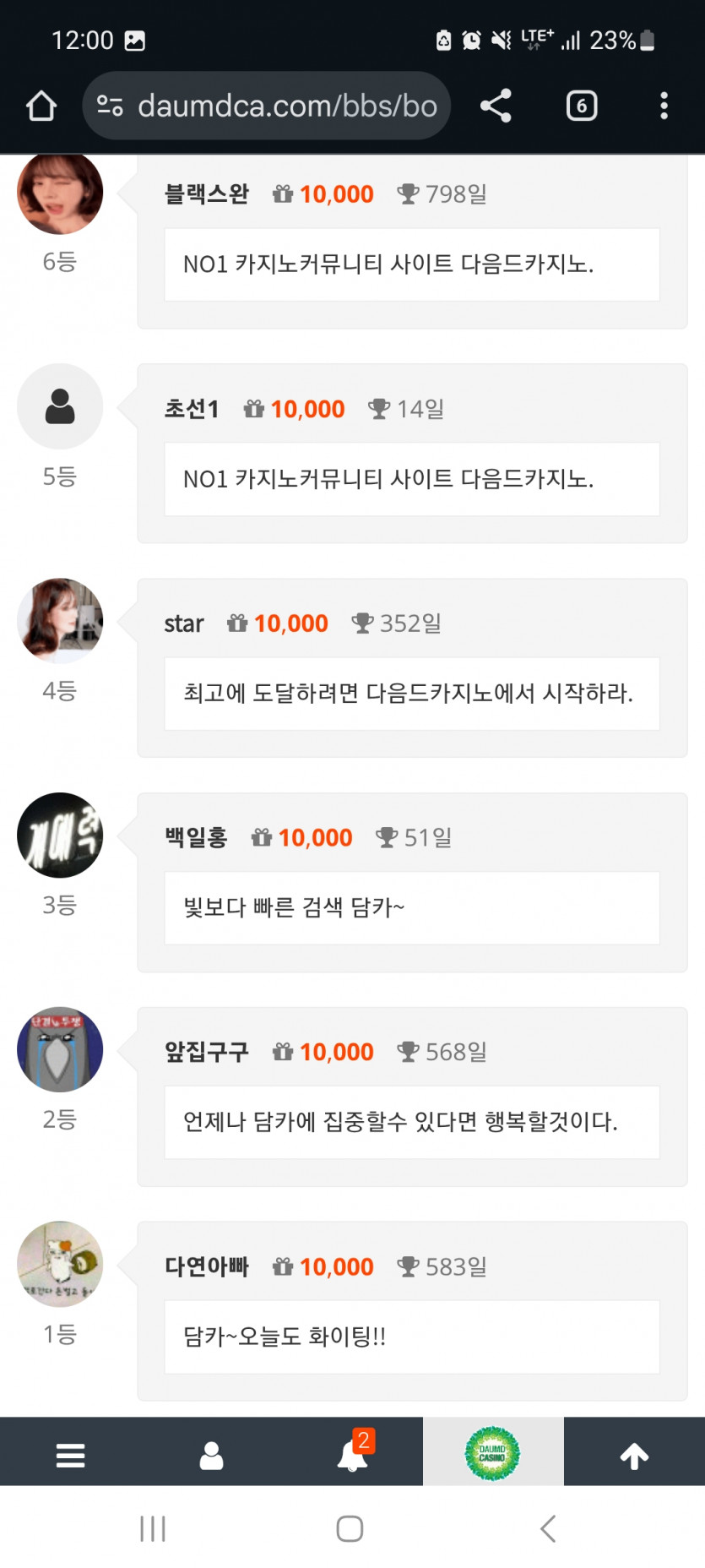Viewport: 705px width, 1568px height.
Task: Tap the gift icon beside 블랙스완's name
Action: pos(283,193)
